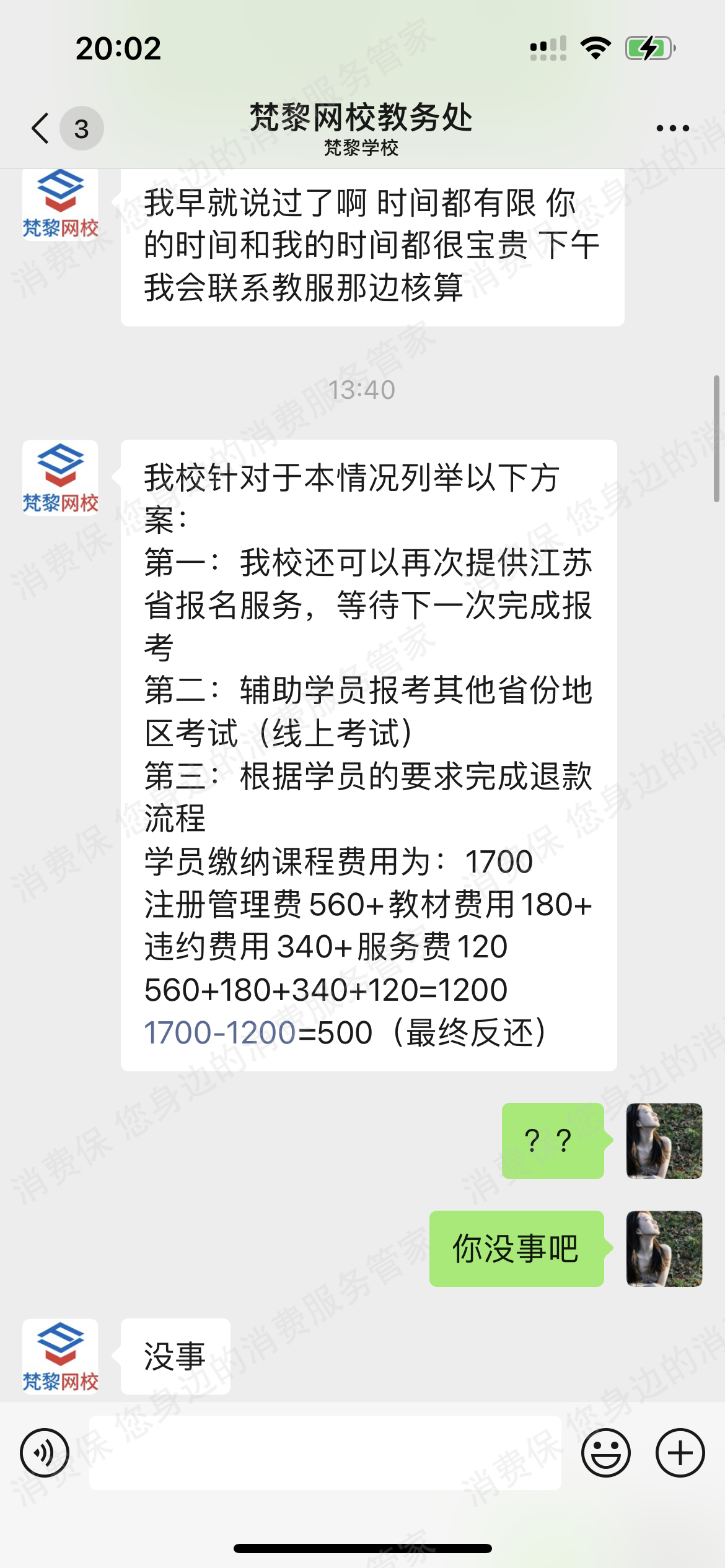Image resolution: width=725 pixels, height=1568 pixels.
Task: Tap the 1700-1200 linked number
Action: 220,1033
